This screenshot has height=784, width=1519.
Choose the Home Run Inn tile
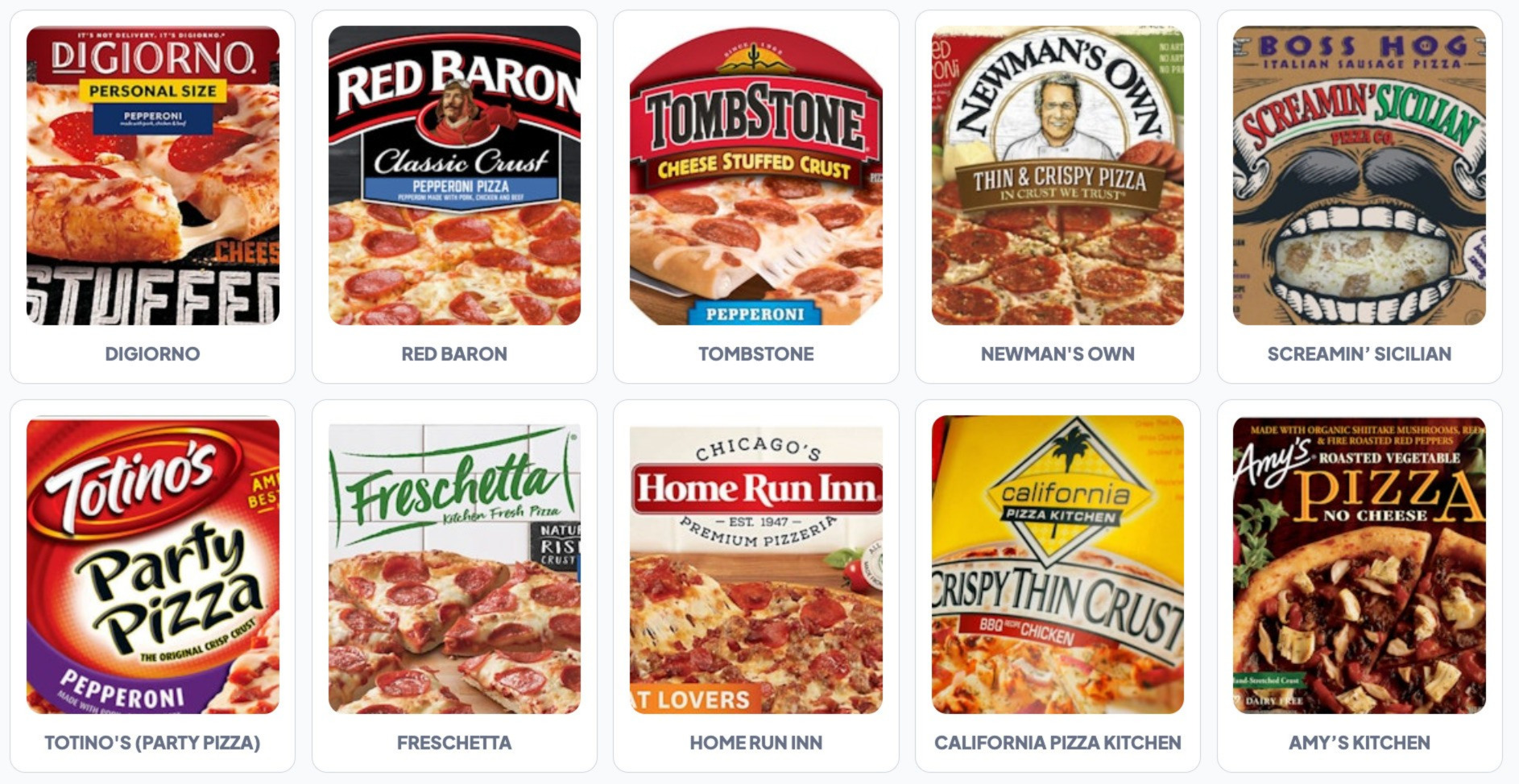click(755, 585)
